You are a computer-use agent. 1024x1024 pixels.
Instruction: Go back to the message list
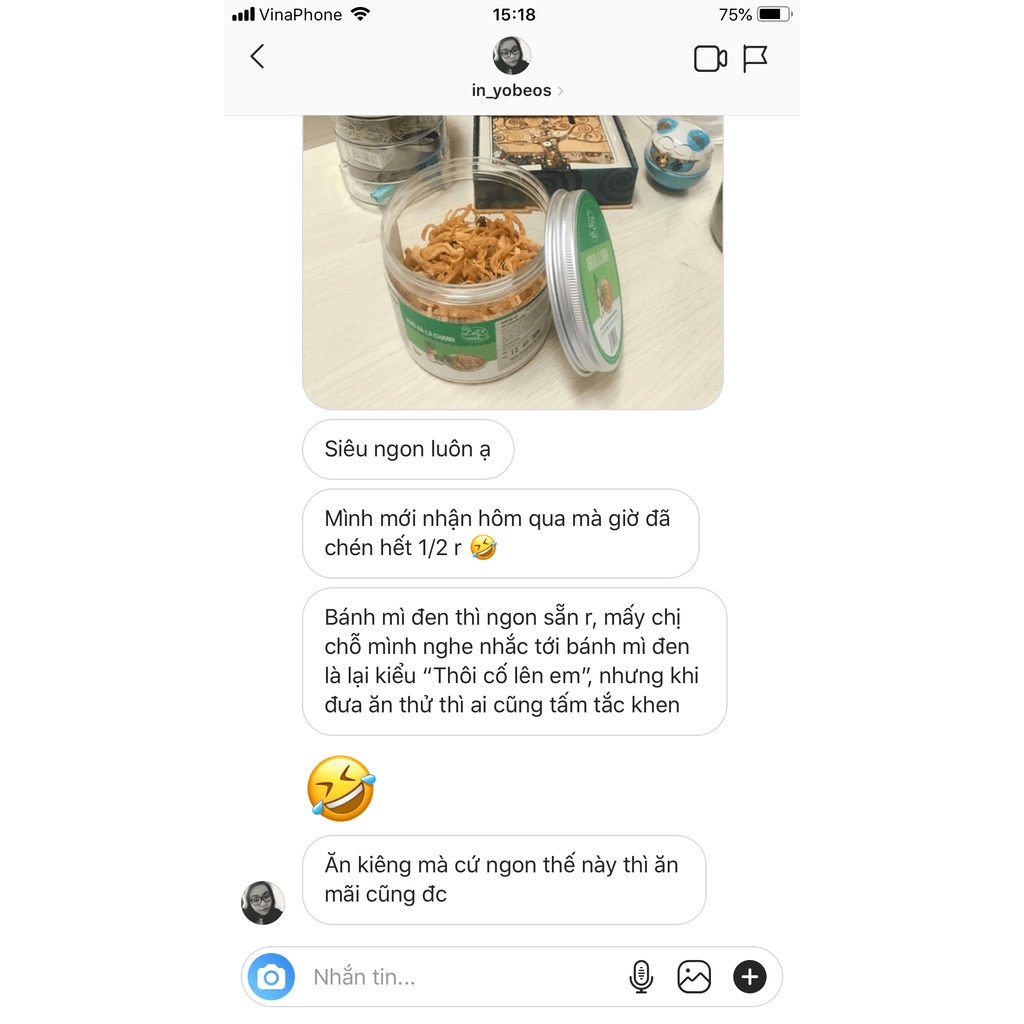pyautogui.click(x=257, y=57)
